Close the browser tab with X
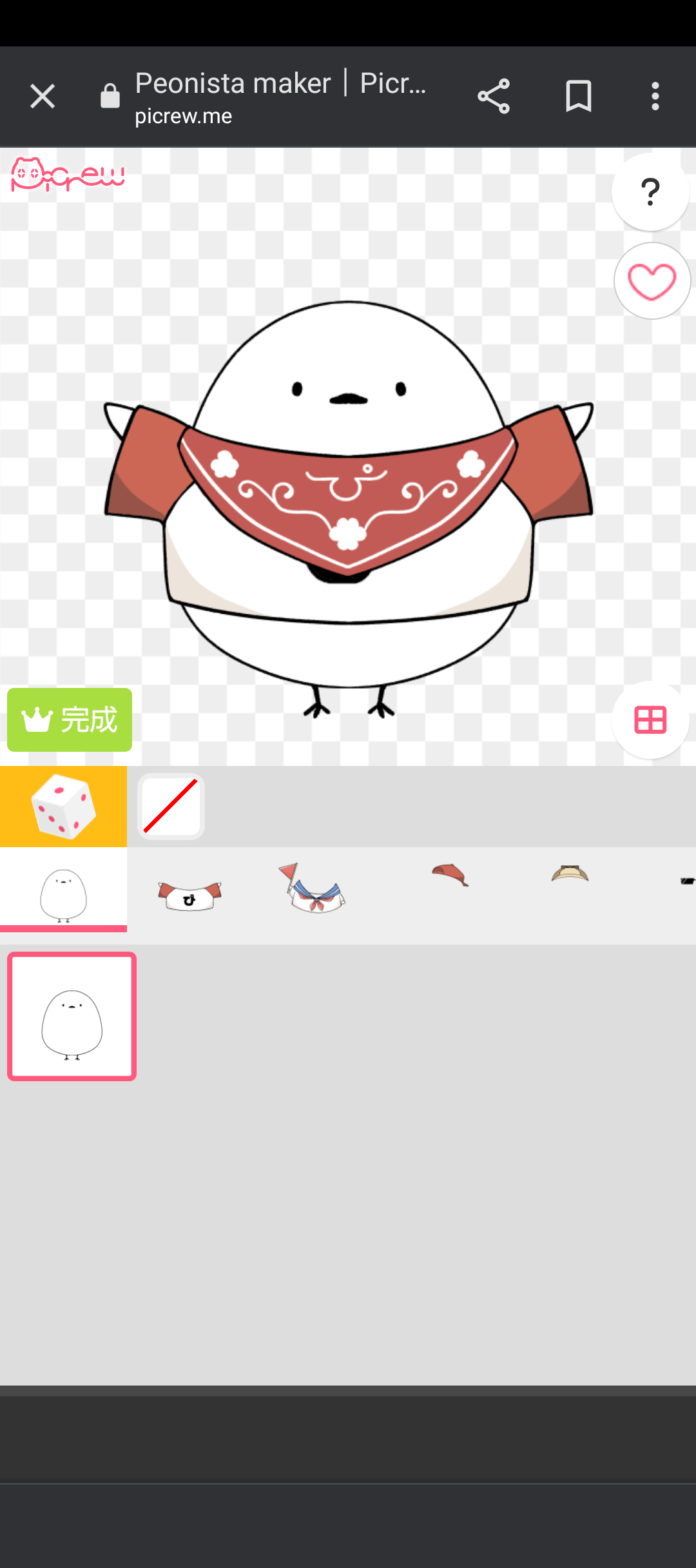Screen dimensions: 696x1568 point(43,97)
